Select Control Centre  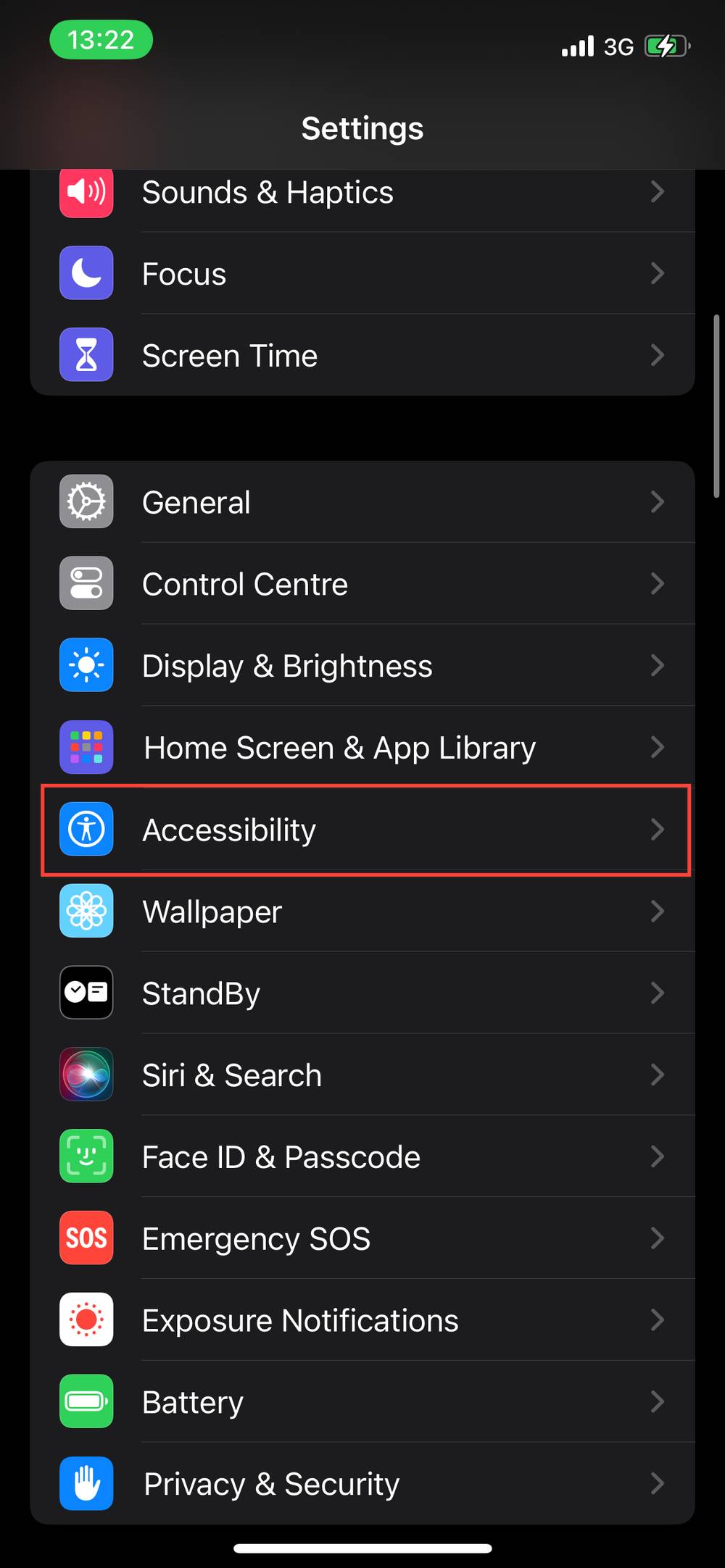[362, 584]
